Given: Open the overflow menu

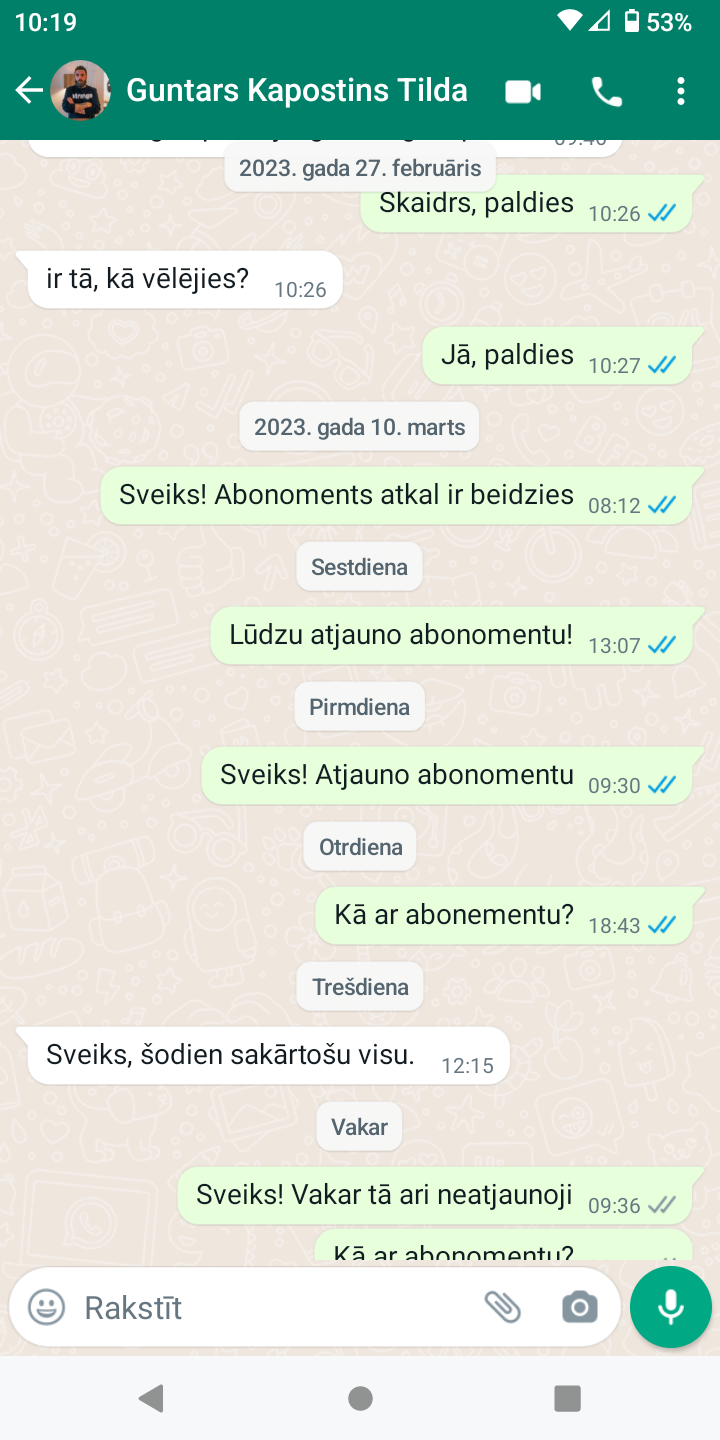Looking at the screenshot, I should [x=681, y=91].
